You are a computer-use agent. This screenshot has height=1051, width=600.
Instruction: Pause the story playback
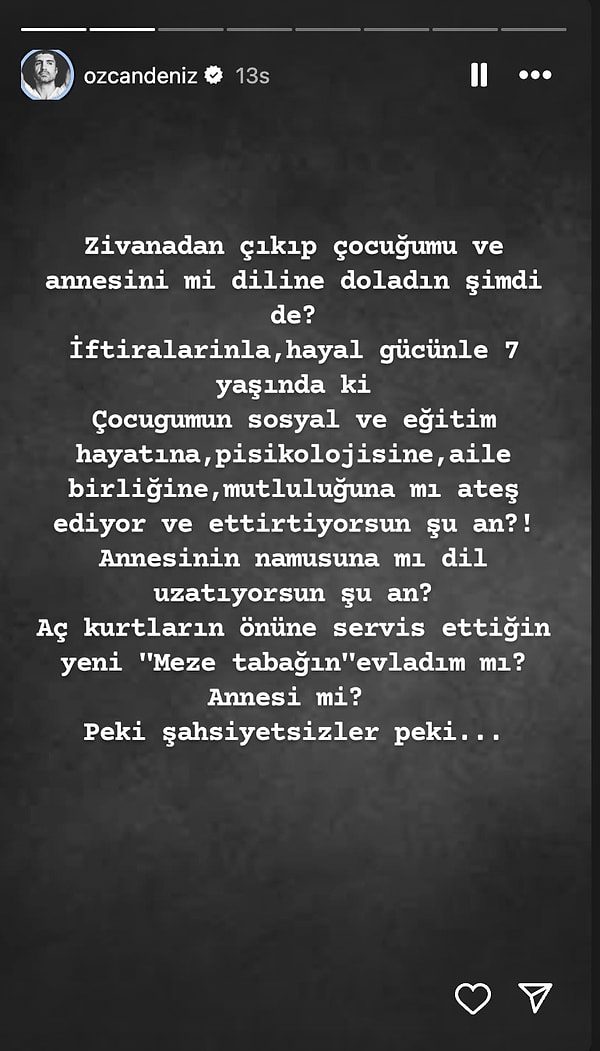tap(479, 75)
